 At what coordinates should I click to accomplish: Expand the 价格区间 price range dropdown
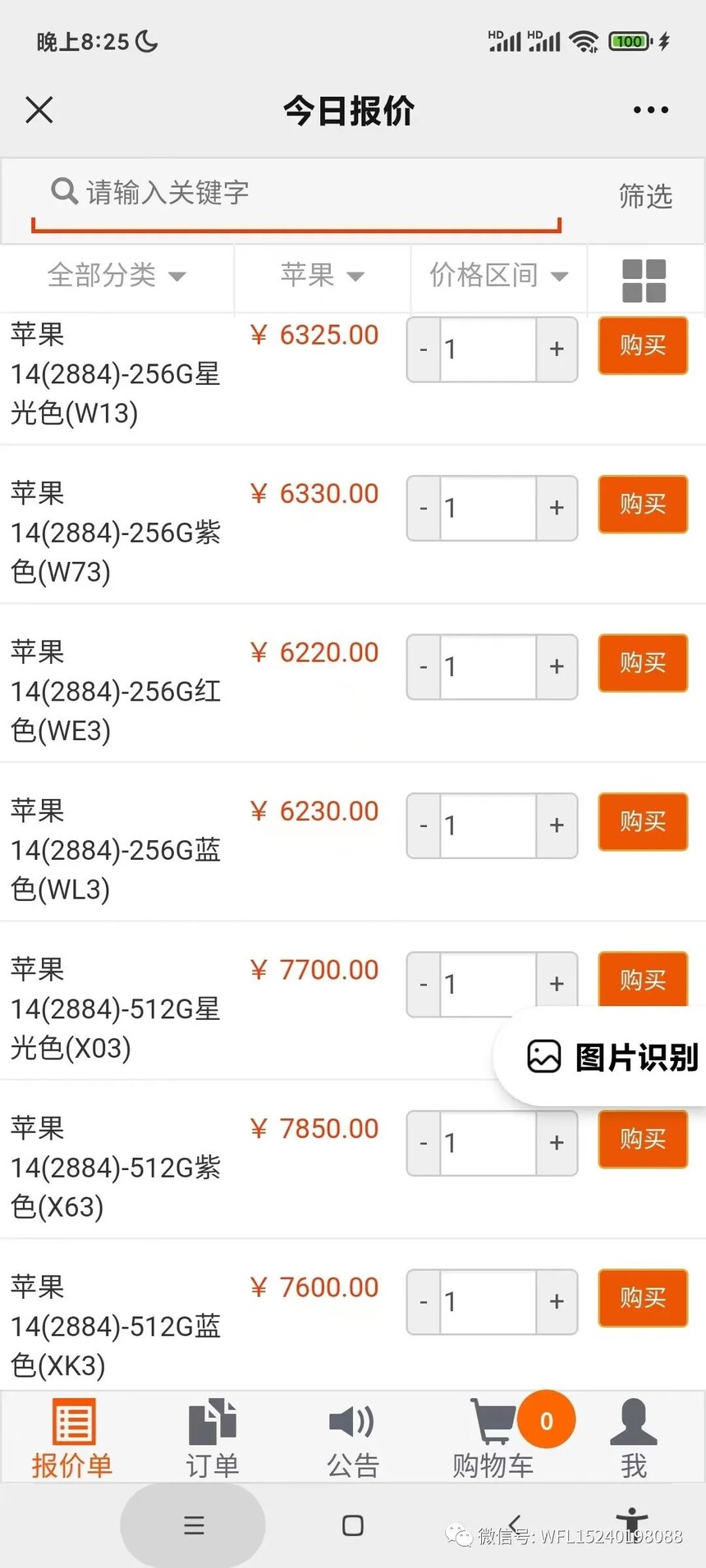(x=498, y=276)
